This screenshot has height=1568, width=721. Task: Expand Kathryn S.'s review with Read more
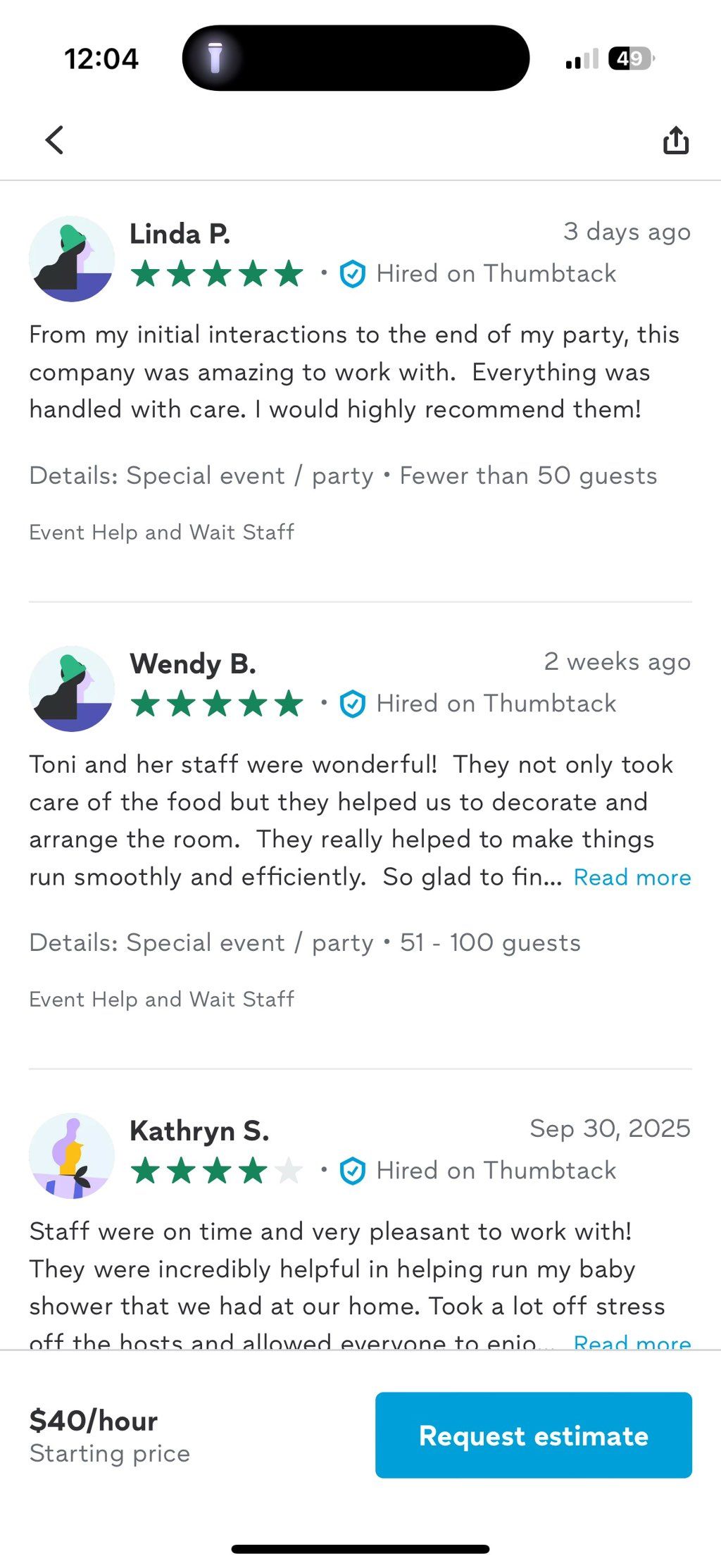click(x=632, y=1341)
